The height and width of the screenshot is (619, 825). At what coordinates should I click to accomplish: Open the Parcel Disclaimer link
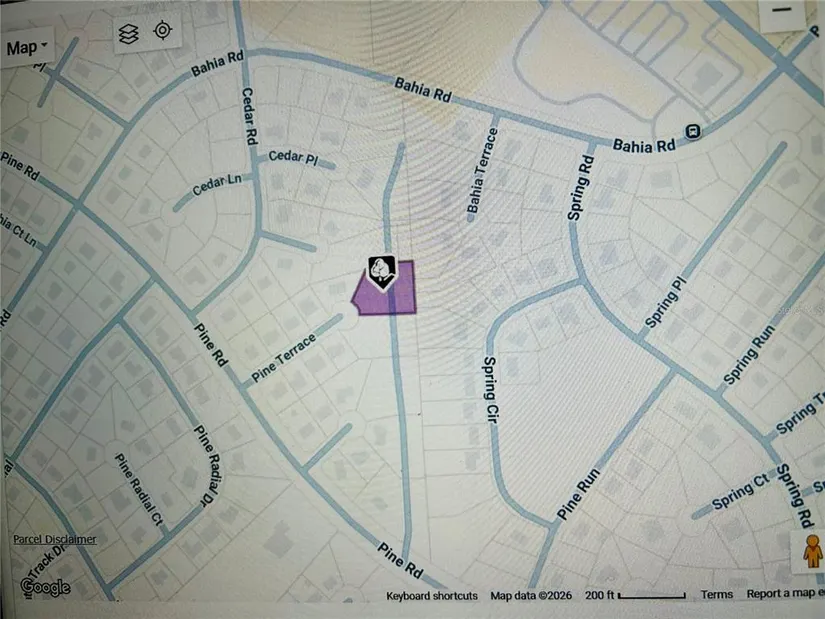tap(54, 539)
